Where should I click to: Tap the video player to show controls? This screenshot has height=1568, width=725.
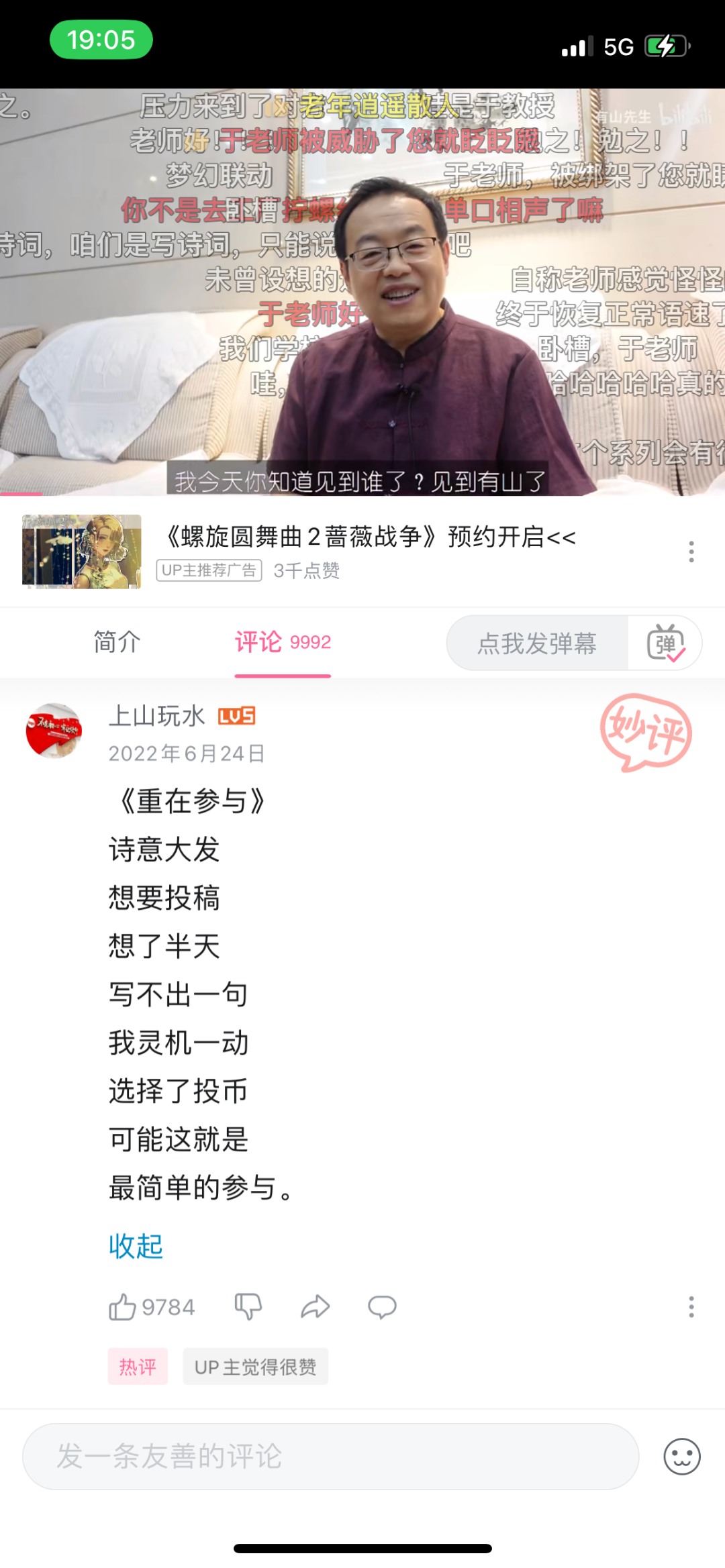[362, 293]
